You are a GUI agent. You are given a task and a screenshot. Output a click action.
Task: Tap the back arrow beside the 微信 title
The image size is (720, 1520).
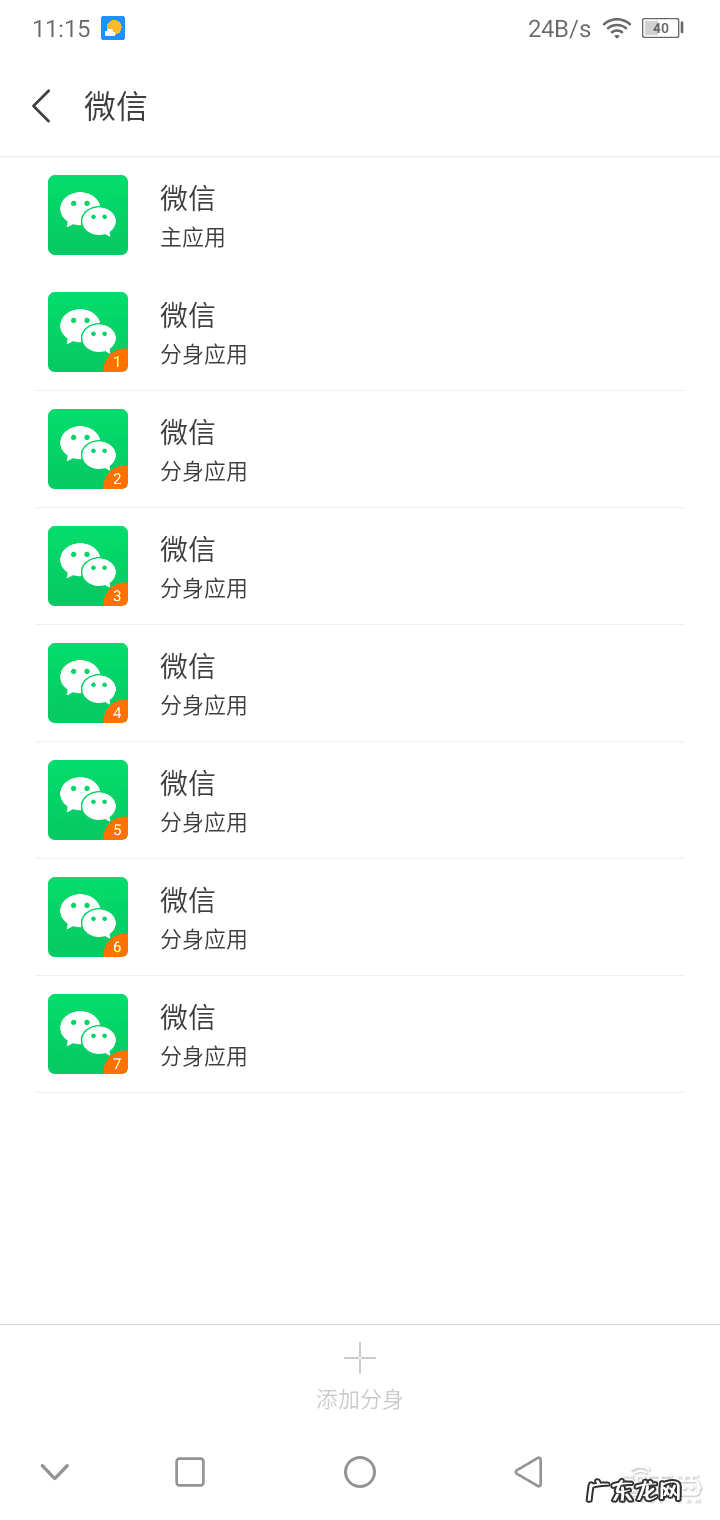(x=41, y=105)
